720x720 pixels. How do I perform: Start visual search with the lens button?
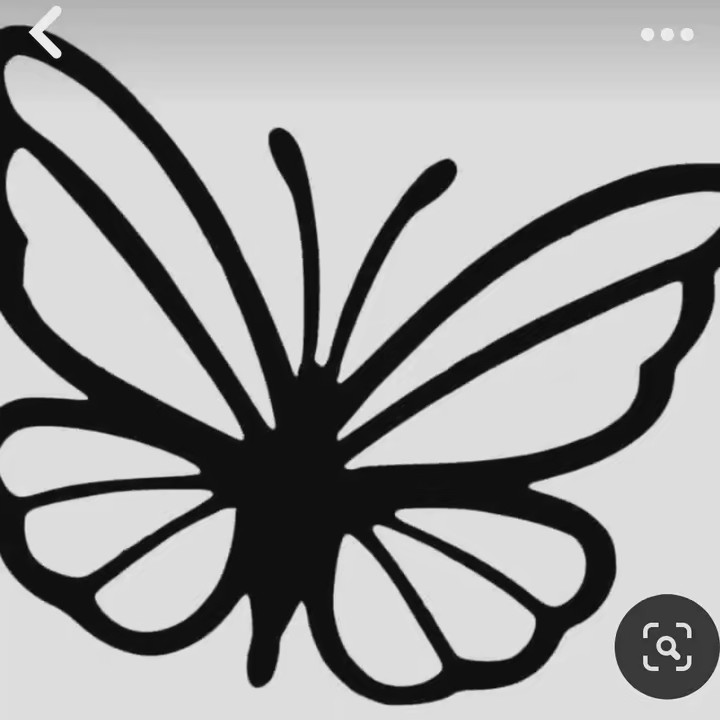pos(667,645)
